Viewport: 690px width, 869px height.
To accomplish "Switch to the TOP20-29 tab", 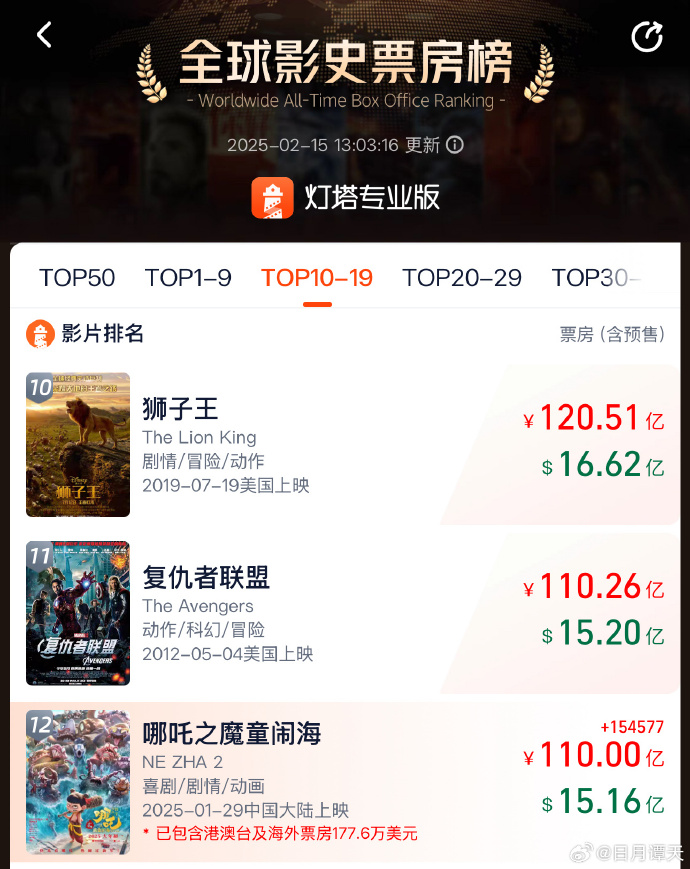I will (462, 277).
